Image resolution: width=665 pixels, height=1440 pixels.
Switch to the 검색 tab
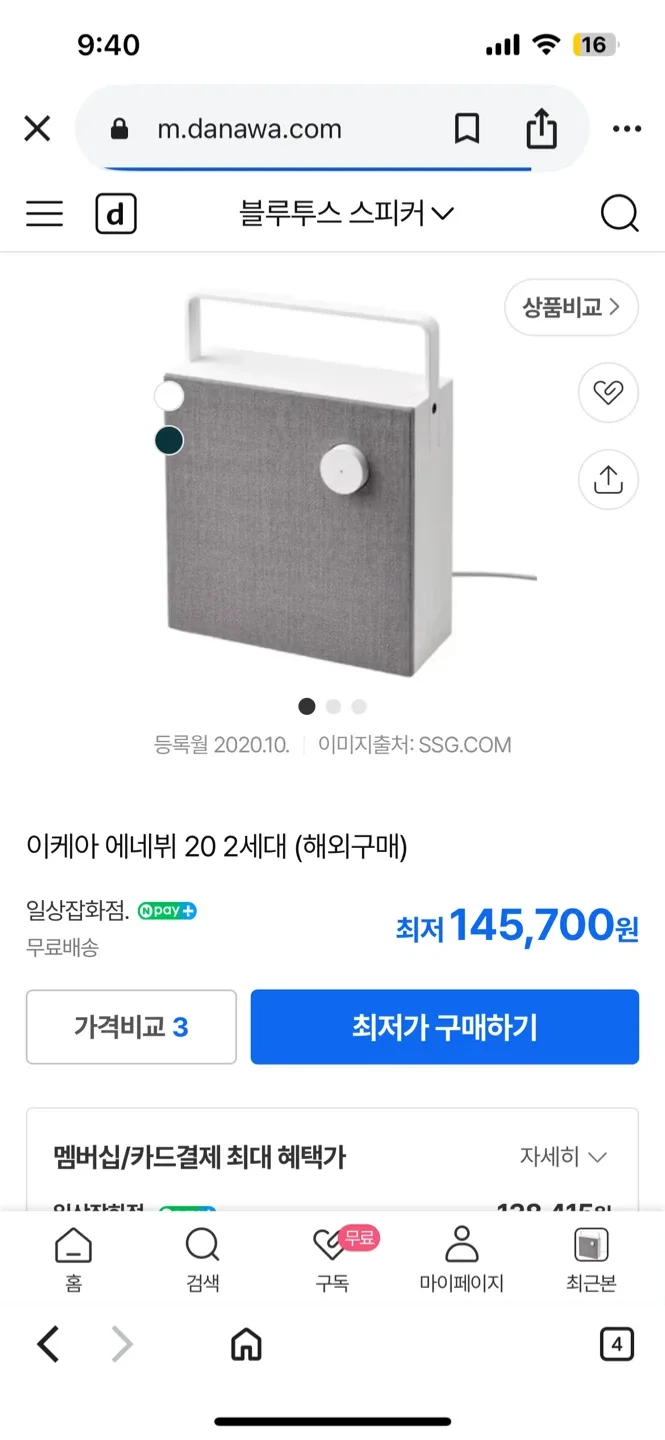click(202, 1261)
